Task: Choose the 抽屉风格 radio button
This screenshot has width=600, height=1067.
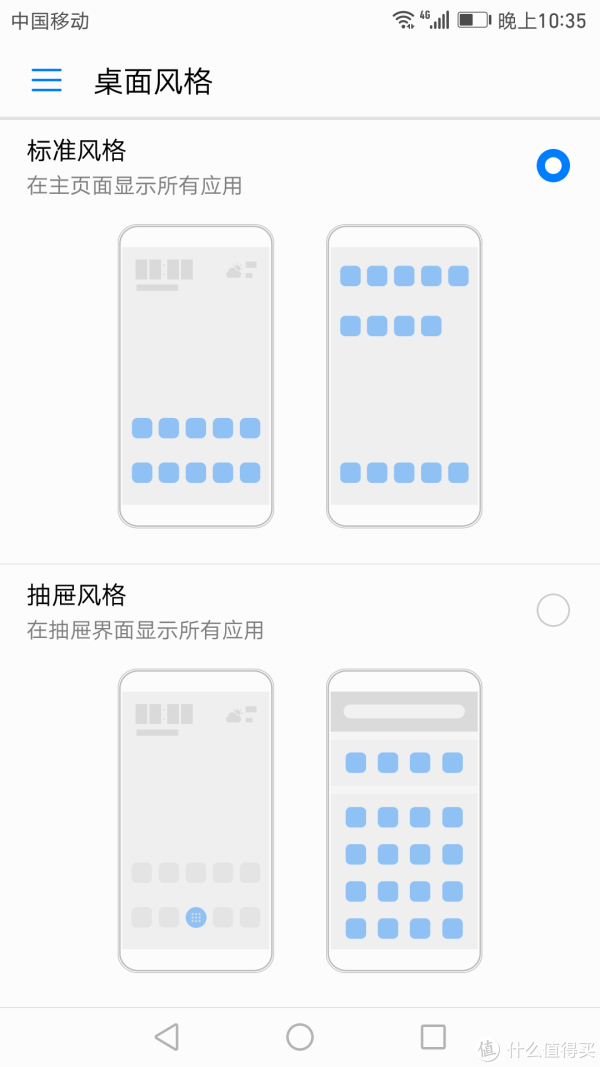Action: pos(552,610)
